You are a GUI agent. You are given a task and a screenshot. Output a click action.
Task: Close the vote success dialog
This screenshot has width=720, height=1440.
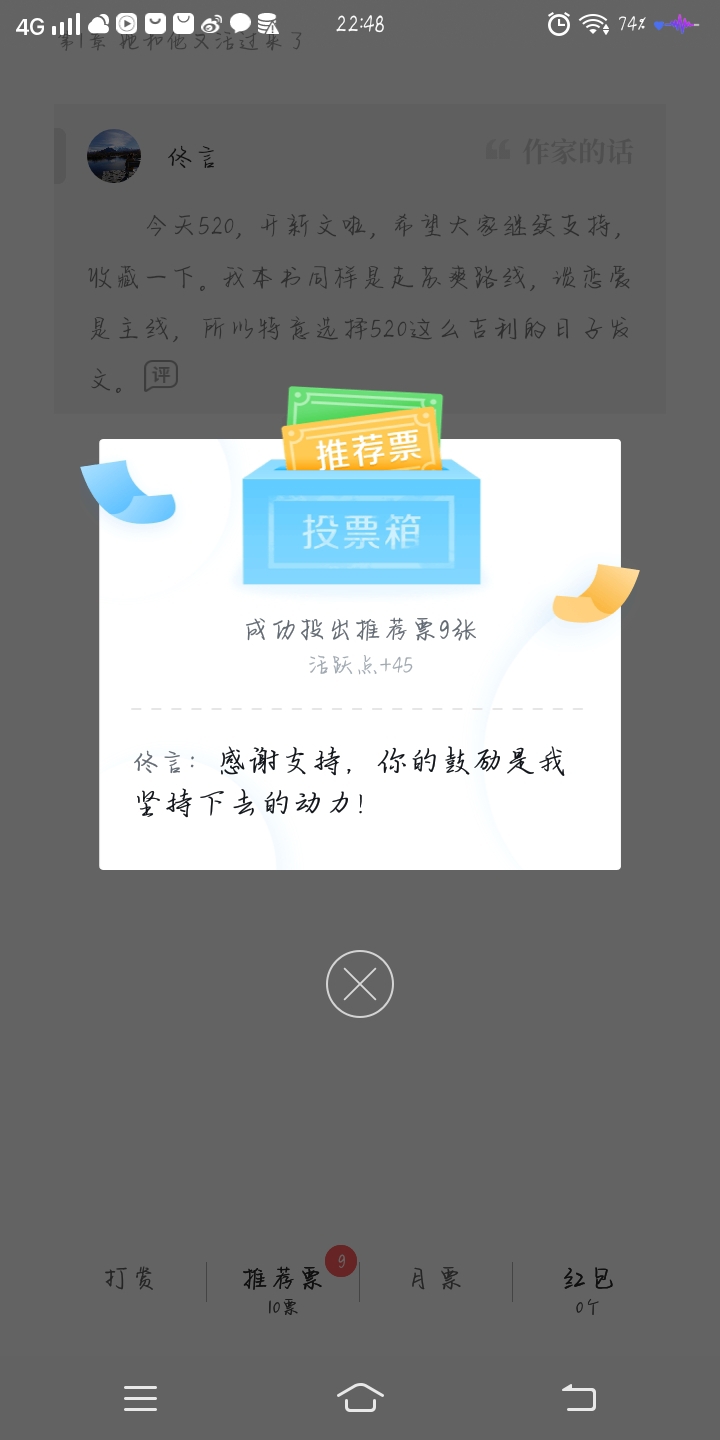pos(360,984)
